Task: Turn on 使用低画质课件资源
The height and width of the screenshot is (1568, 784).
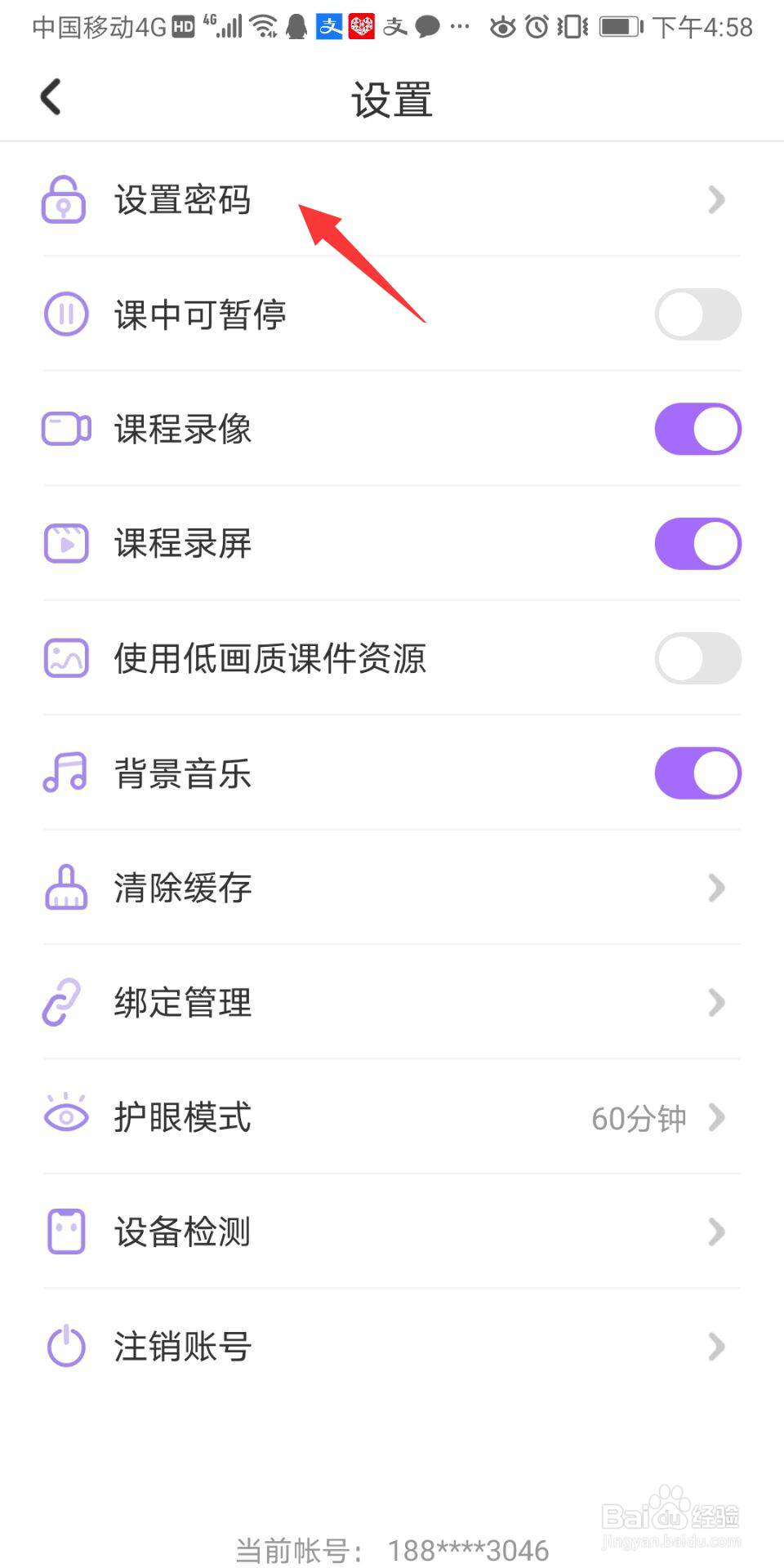Action: 697,658
